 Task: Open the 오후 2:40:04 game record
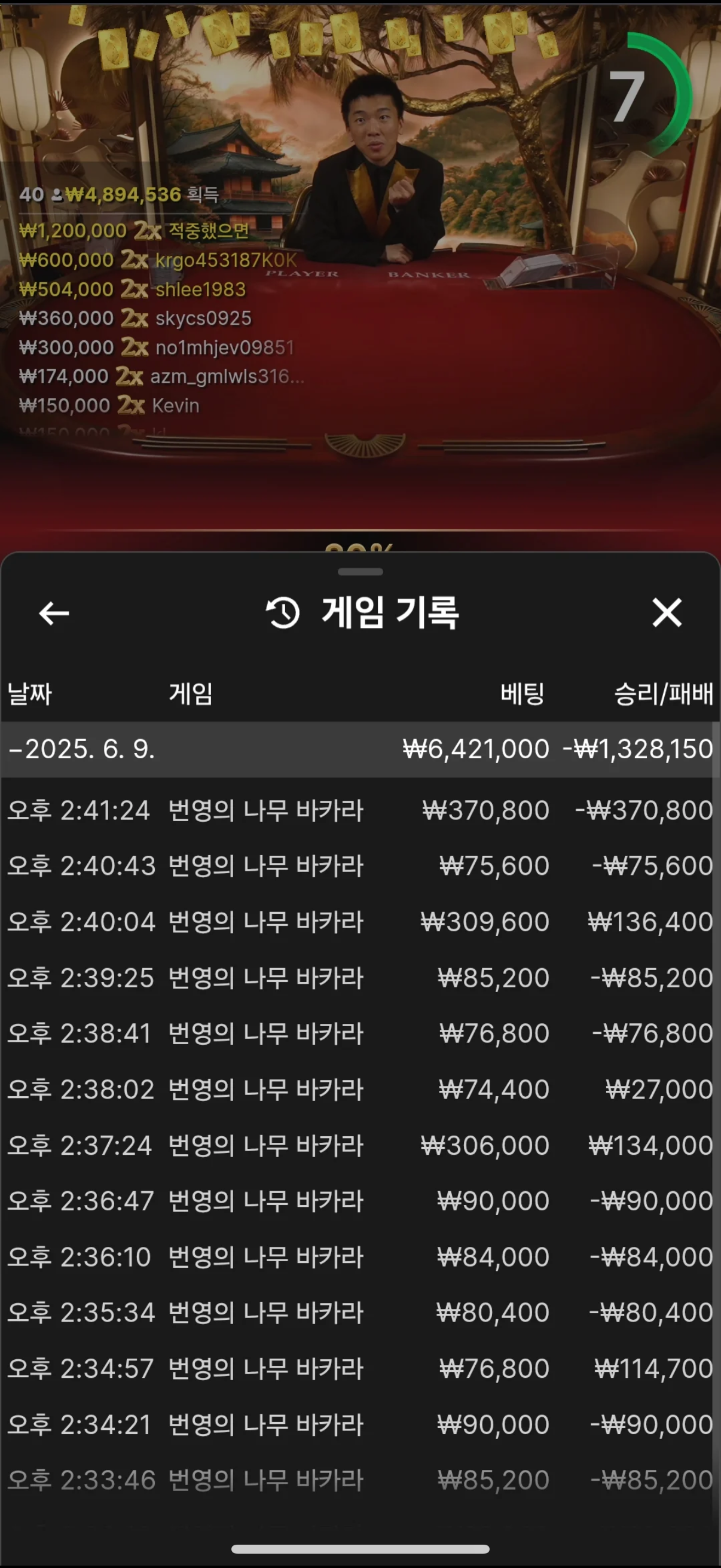pos(360,922)
